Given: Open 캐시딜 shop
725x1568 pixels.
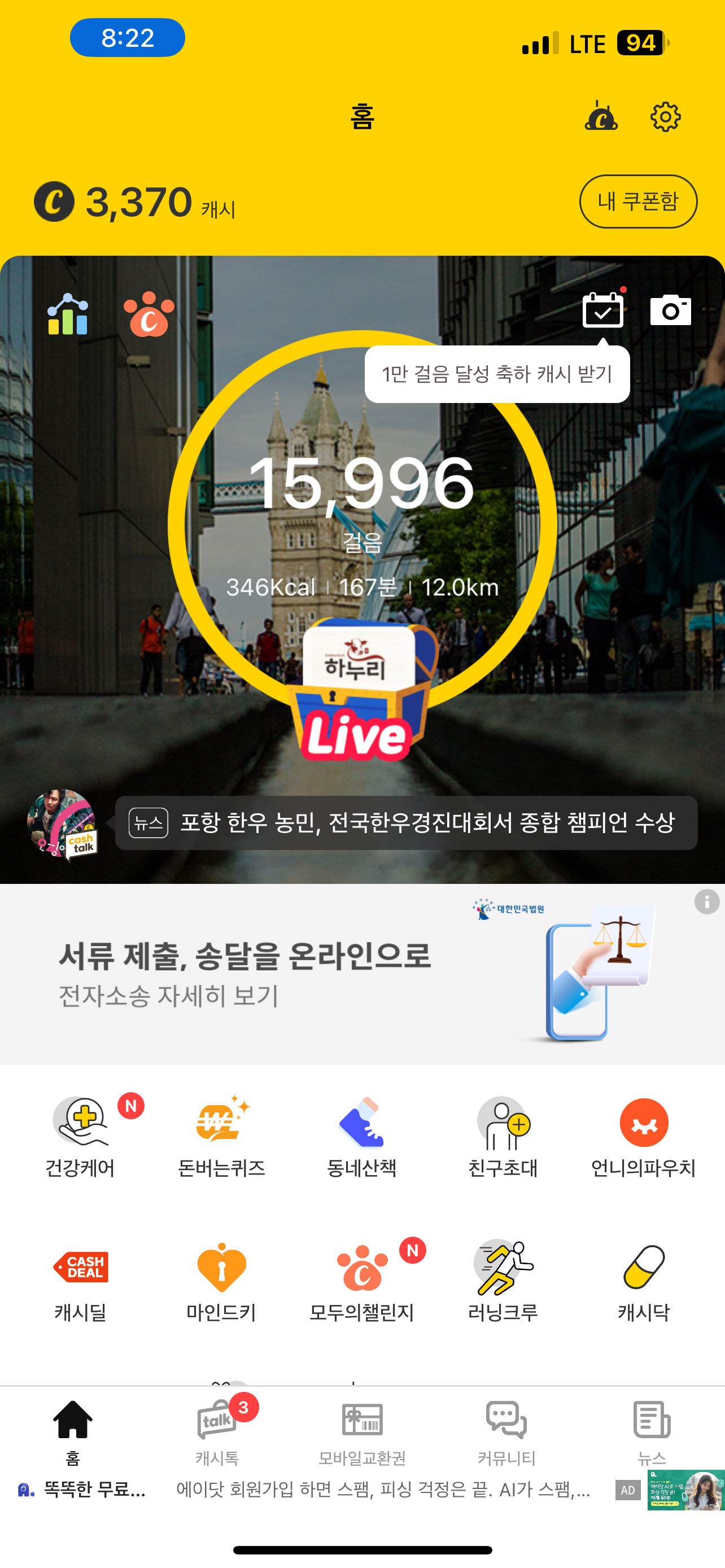Looking at the screenshot, I should [80, 1281].
